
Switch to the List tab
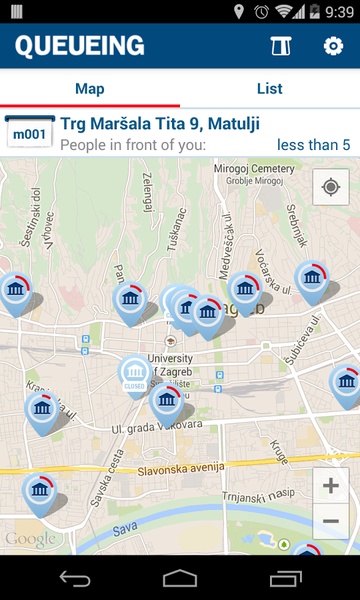[x=270, y=89]
